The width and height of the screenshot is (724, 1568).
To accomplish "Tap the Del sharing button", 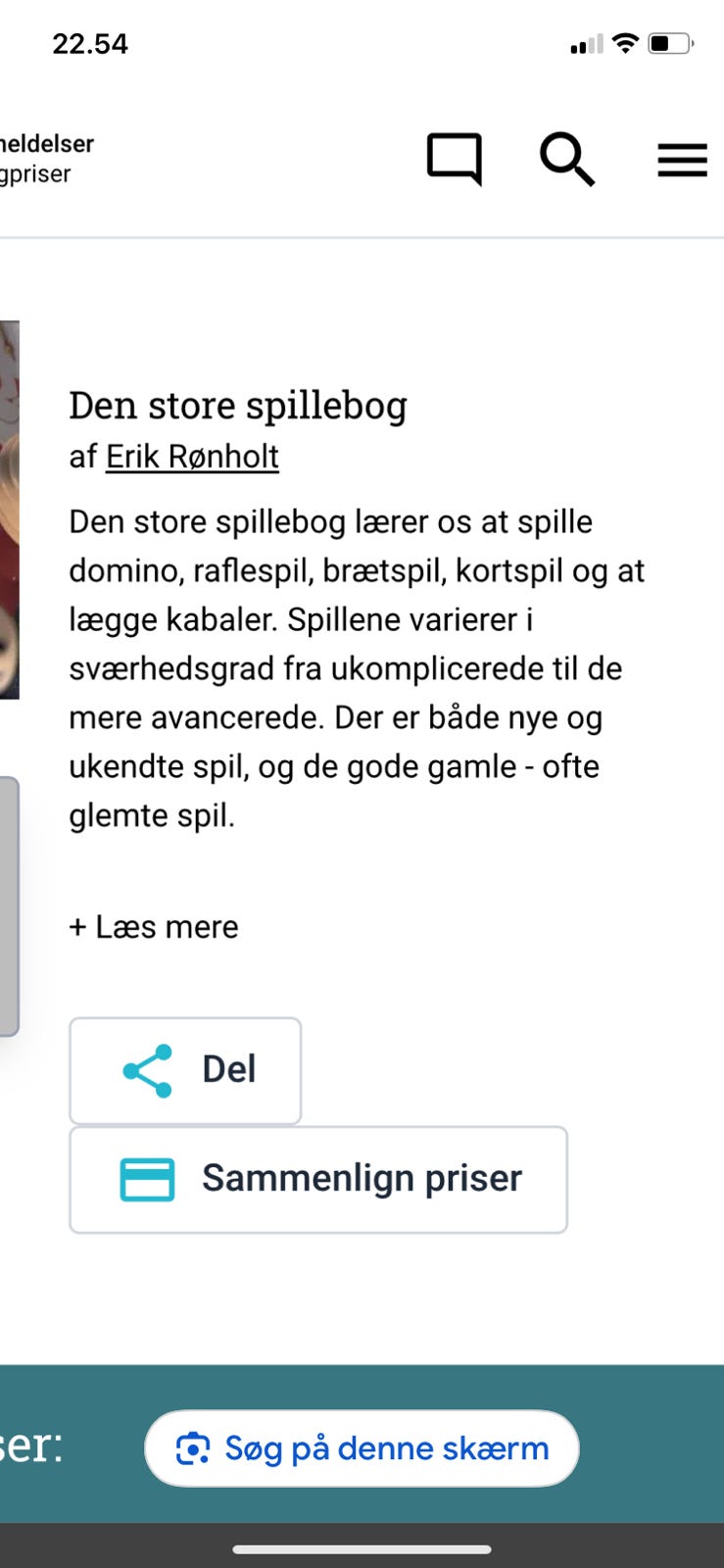I will 184,1070.
